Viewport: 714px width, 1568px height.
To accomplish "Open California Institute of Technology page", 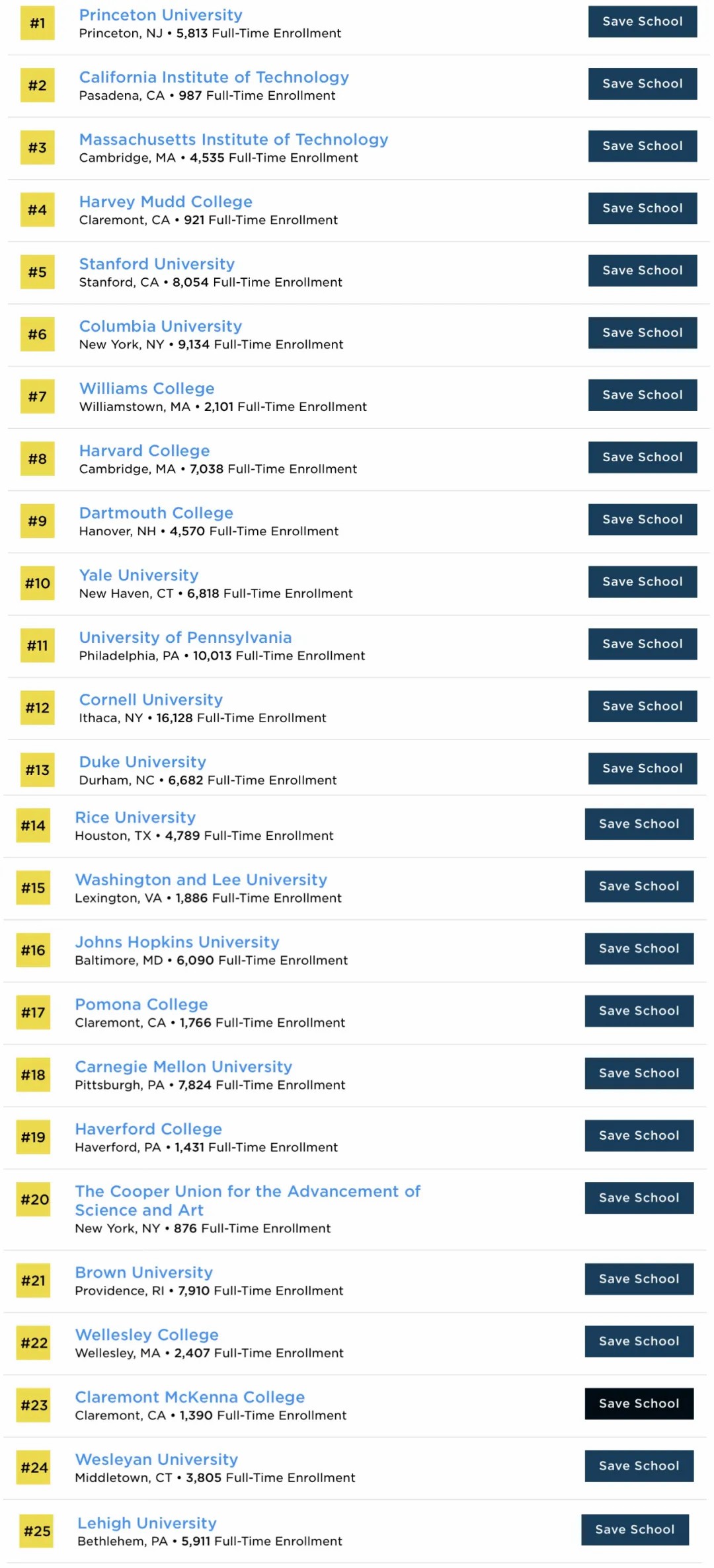I will click(214, 77).
